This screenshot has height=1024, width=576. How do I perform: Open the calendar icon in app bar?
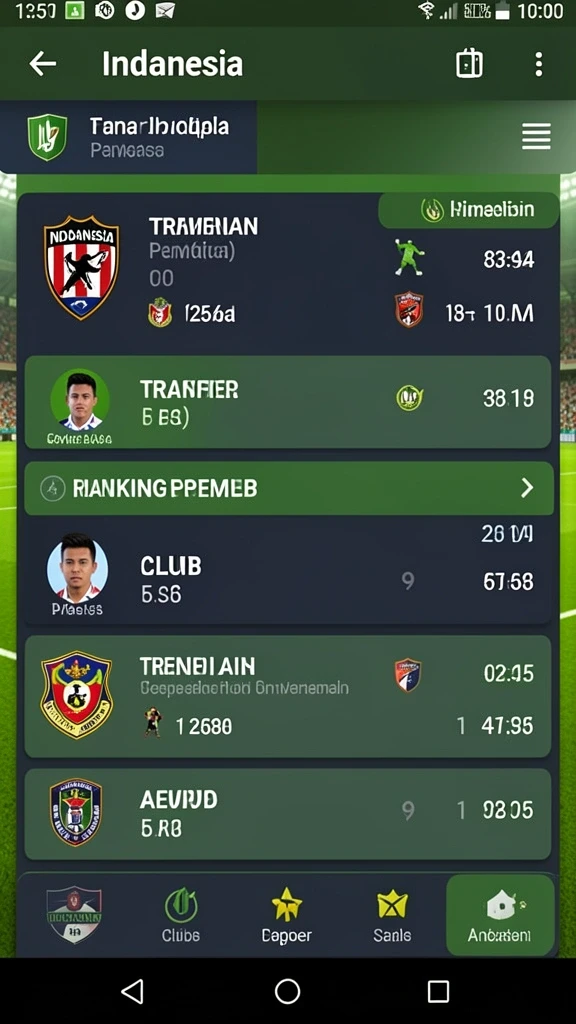[x=469, y=64]
